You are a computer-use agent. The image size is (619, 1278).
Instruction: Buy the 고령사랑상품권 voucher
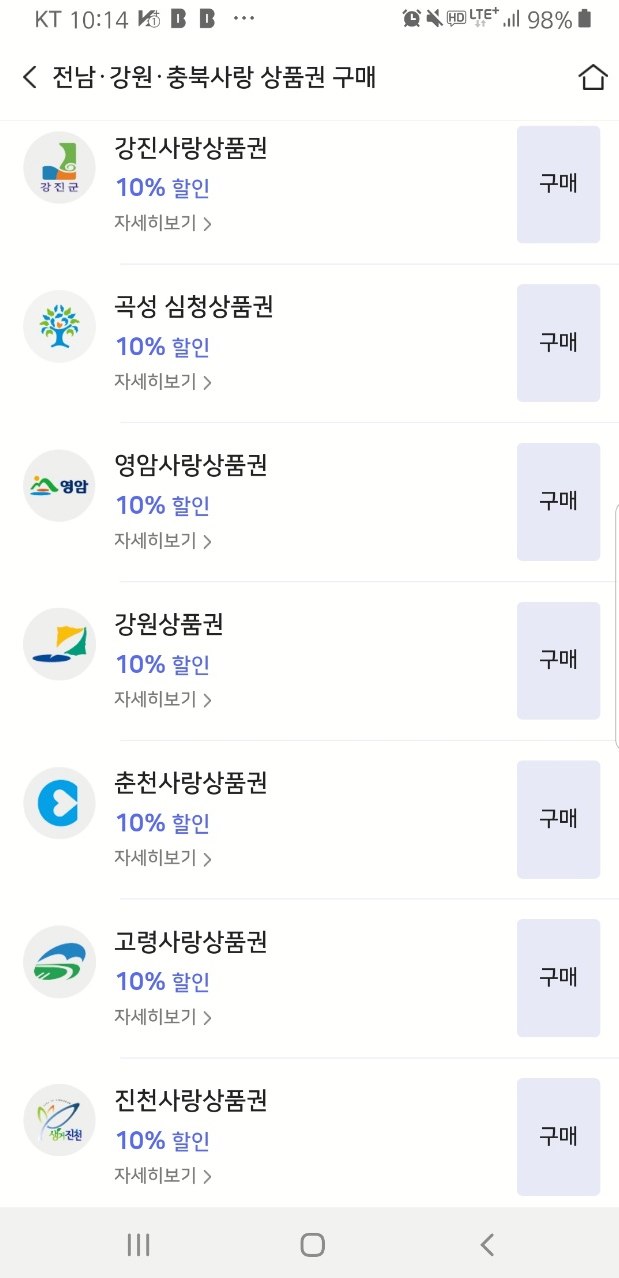coord(558,977)
